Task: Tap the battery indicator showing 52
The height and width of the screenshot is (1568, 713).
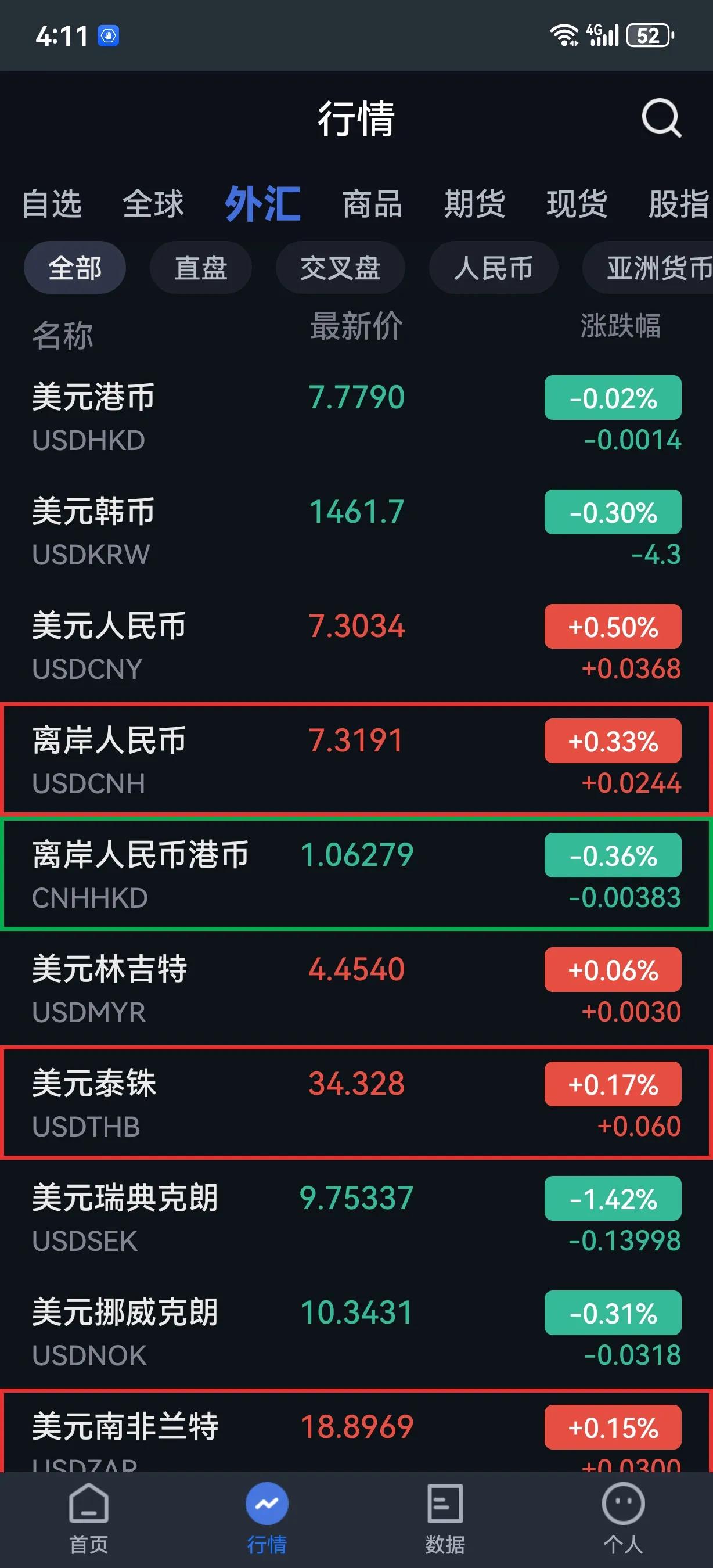Action: click(x=647, y=35)
